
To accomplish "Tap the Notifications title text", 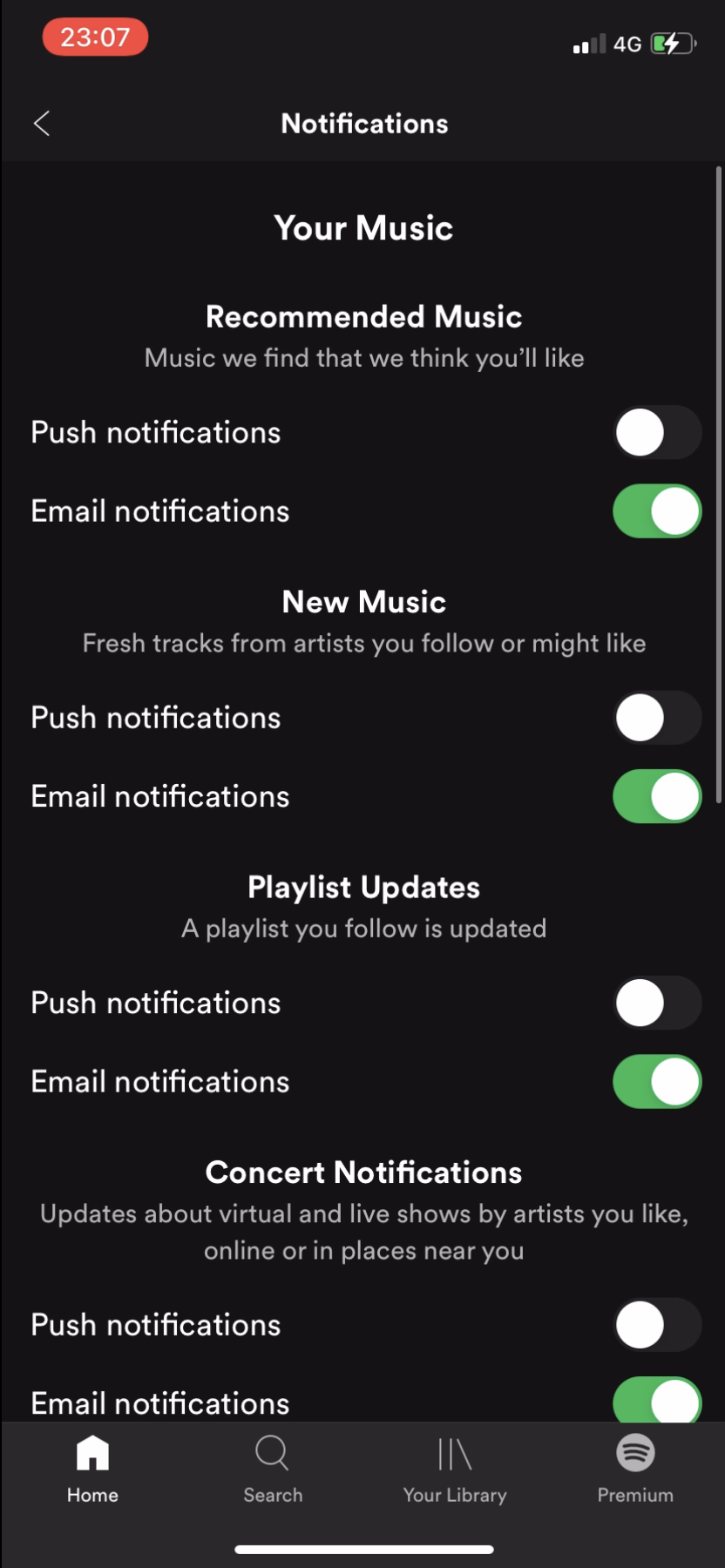I will [362, 123].
